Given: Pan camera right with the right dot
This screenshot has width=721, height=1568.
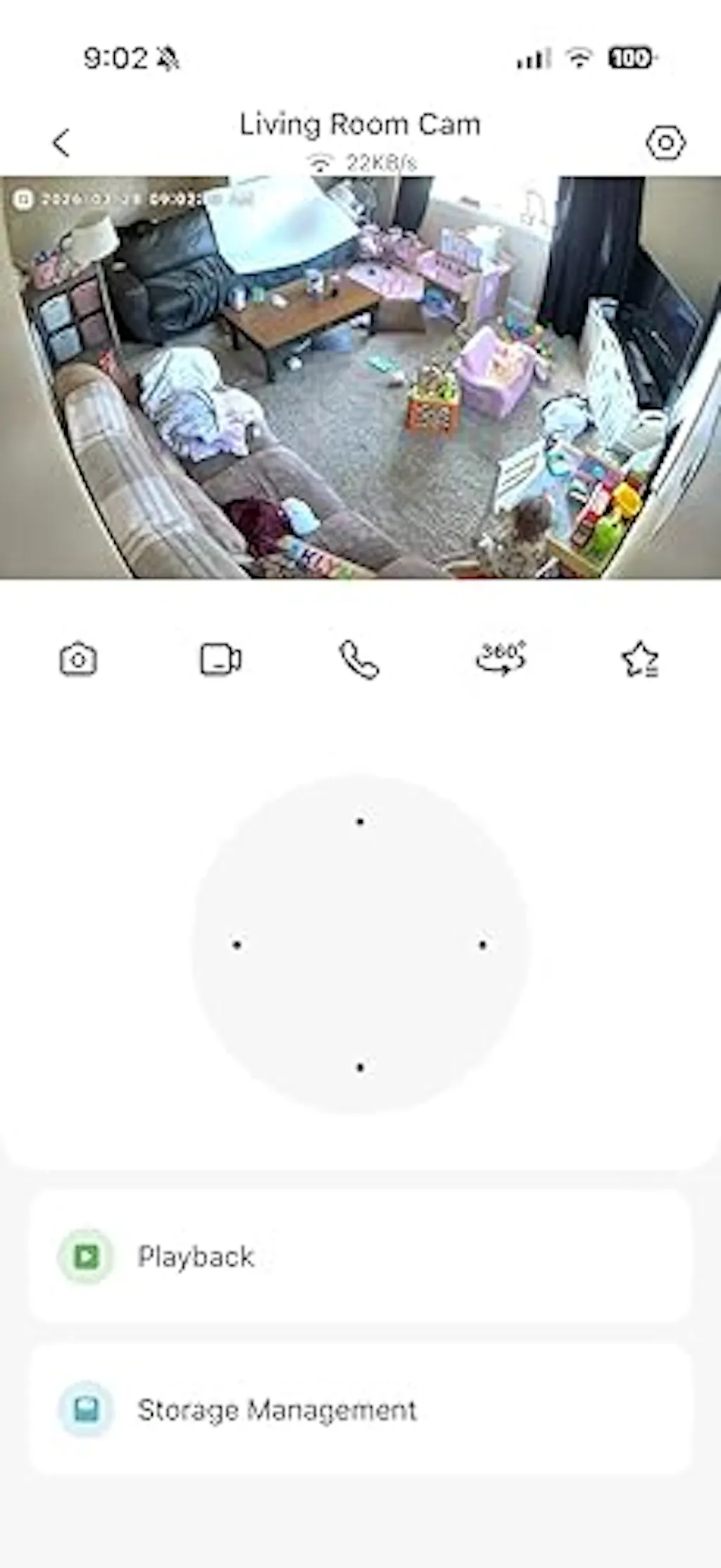Looking at the screenshot, I should [483, 945].
